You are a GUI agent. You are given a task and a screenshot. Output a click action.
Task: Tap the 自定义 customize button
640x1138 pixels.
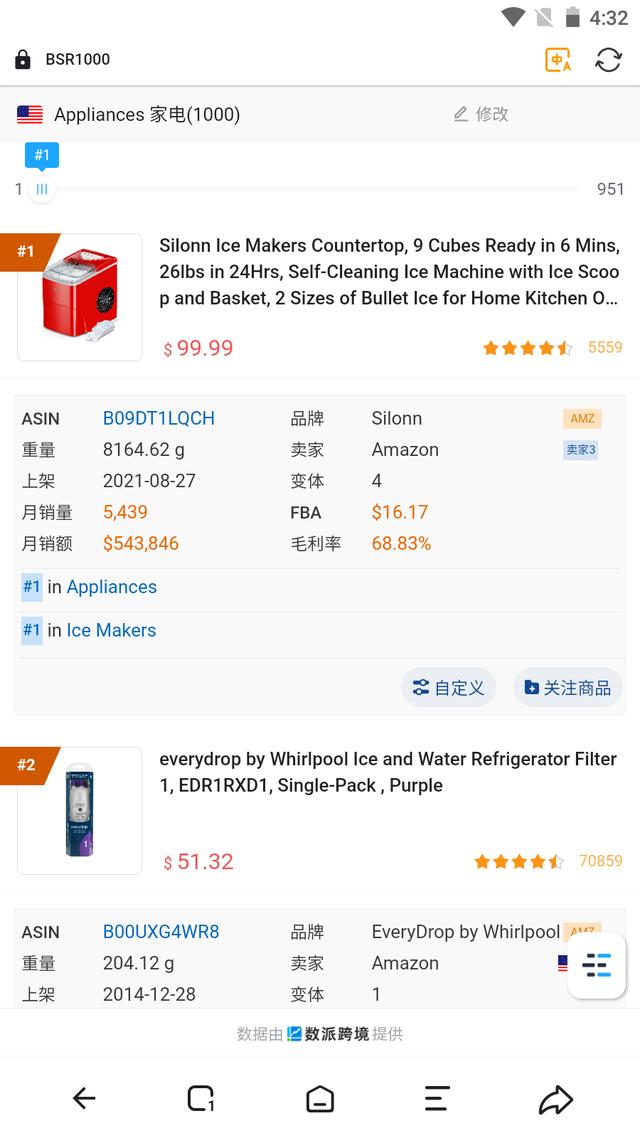(449, 688)
